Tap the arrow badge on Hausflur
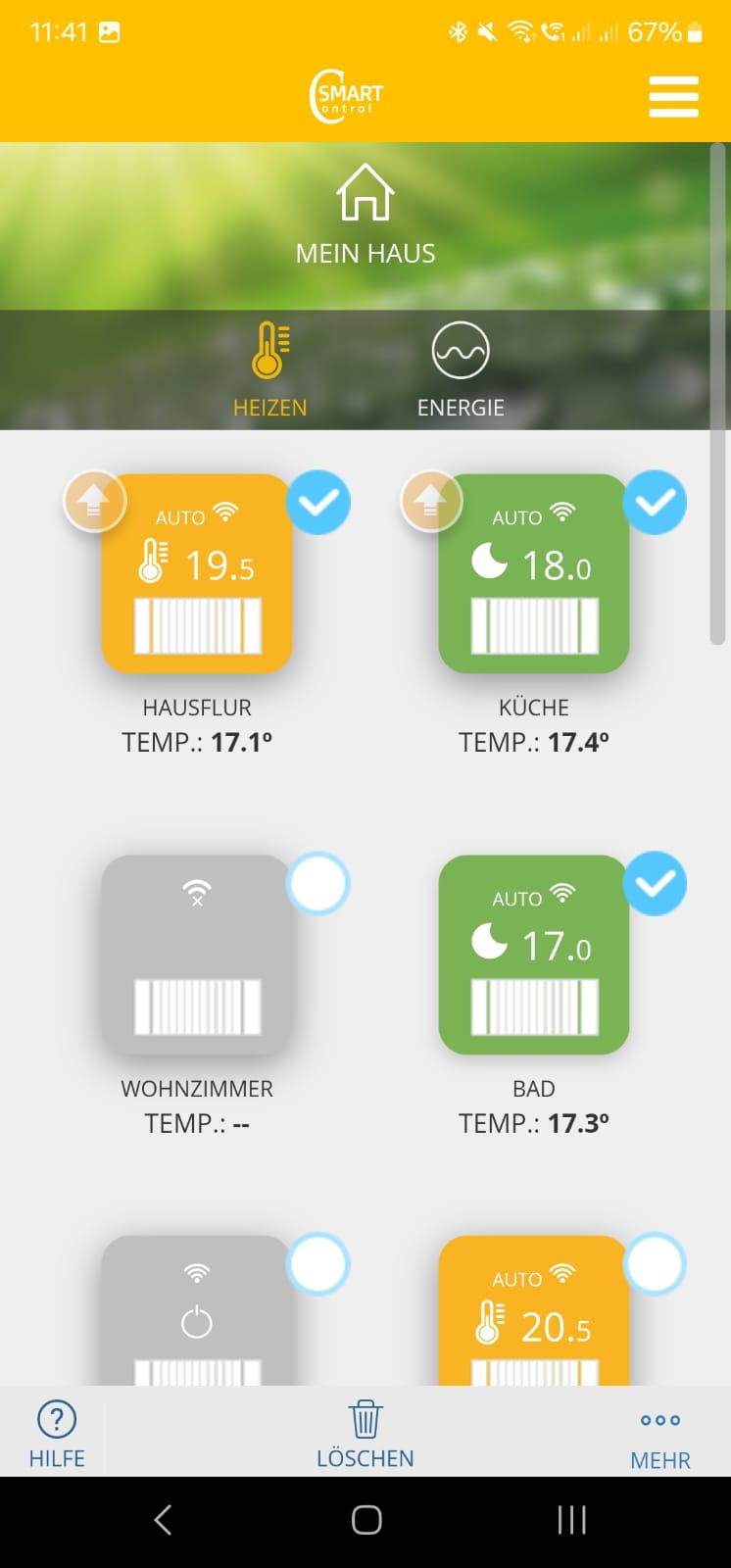731x1568 pixels. pos(94,501)
